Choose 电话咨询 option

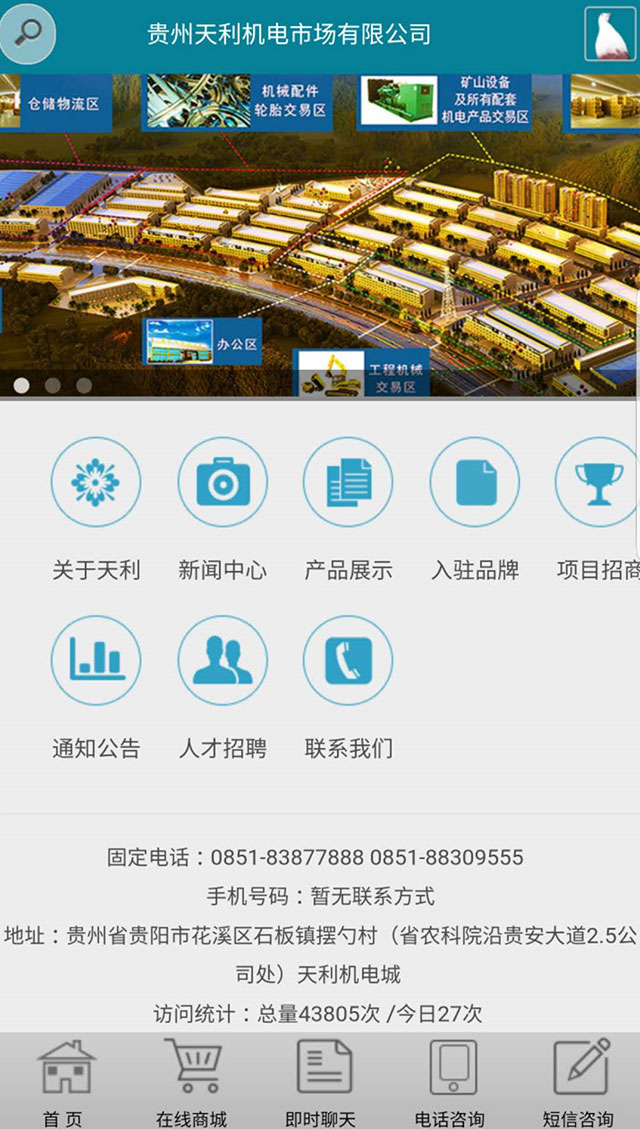450,1081
